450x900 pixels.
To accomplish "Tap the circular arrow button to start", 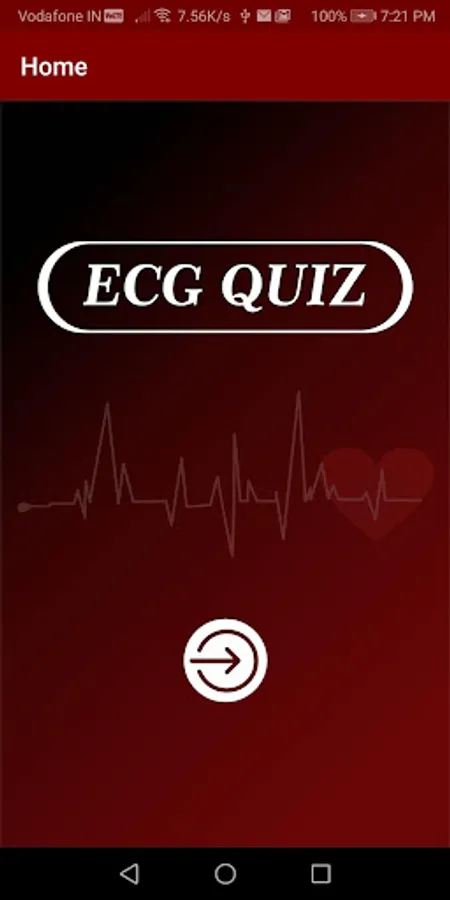I will [x=226, y=660].
